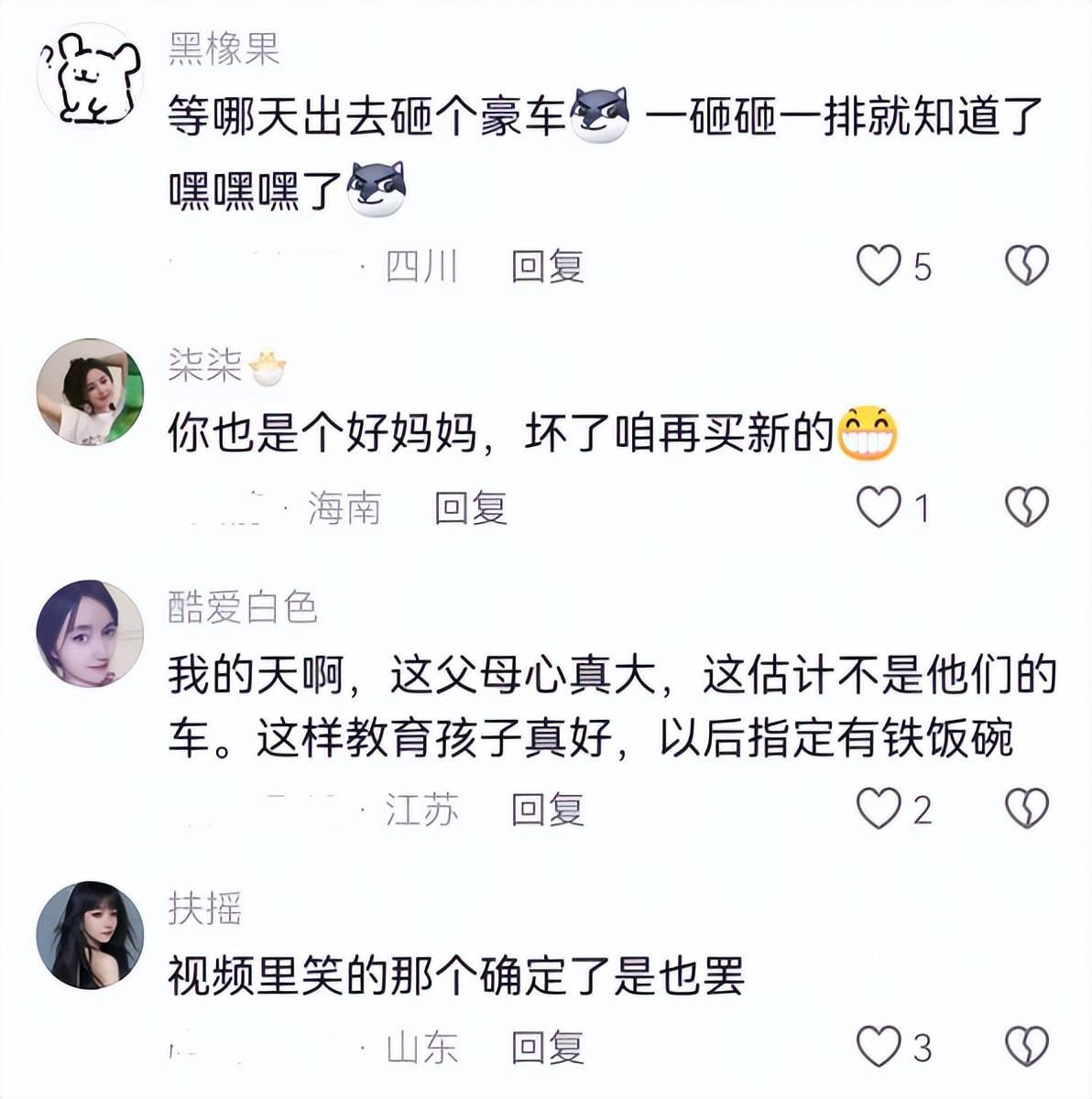Like the comment by 酷爱白色
Screen dimensions: 1092x1099
(x=879, y=809)
